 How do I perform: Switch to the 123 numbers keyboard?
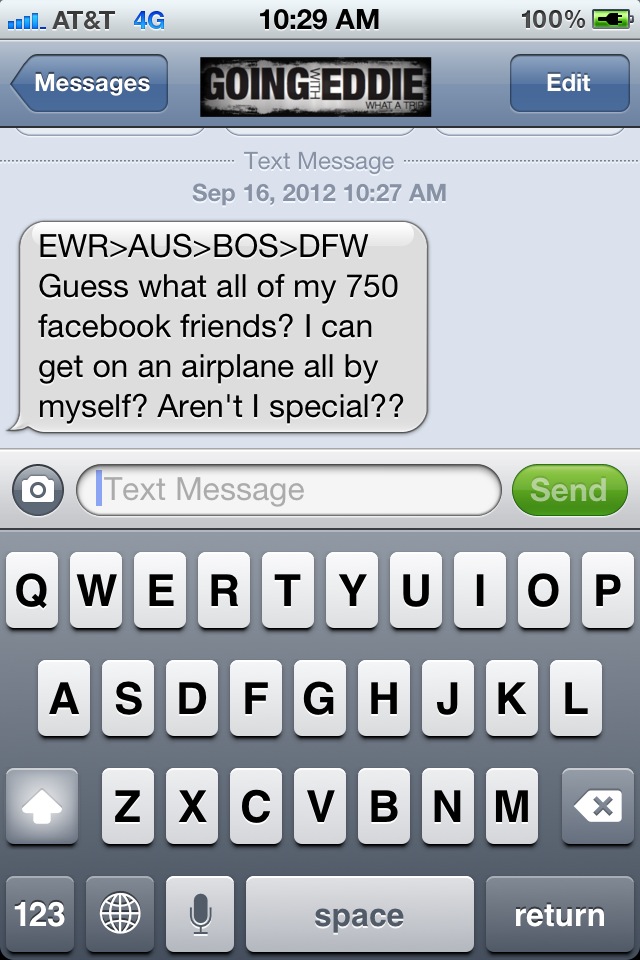click(x=40, y=914)
